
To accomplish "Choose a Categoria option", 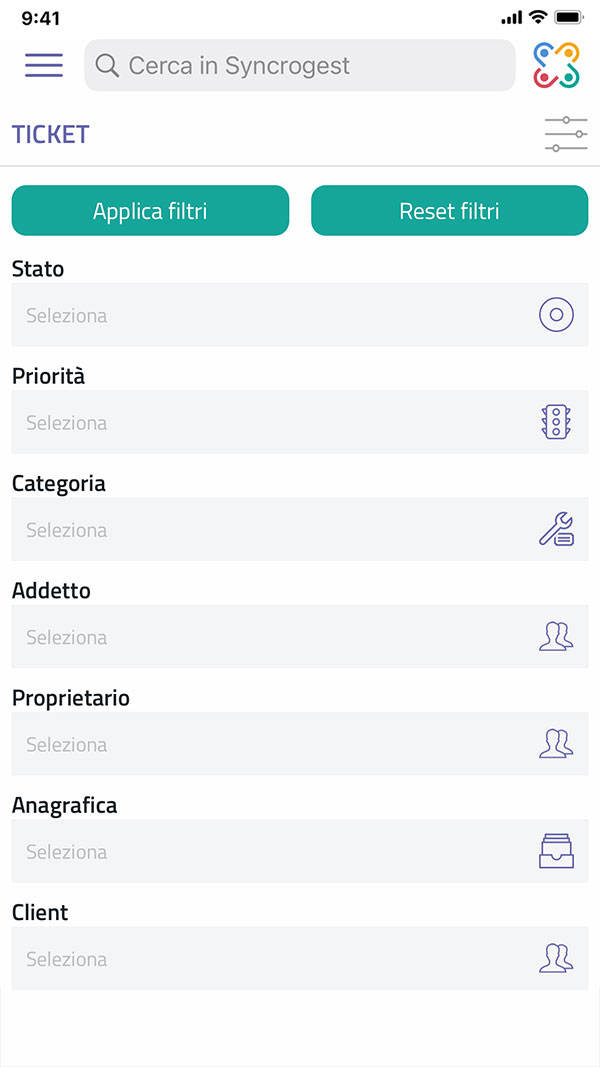I will pos(300,529).
